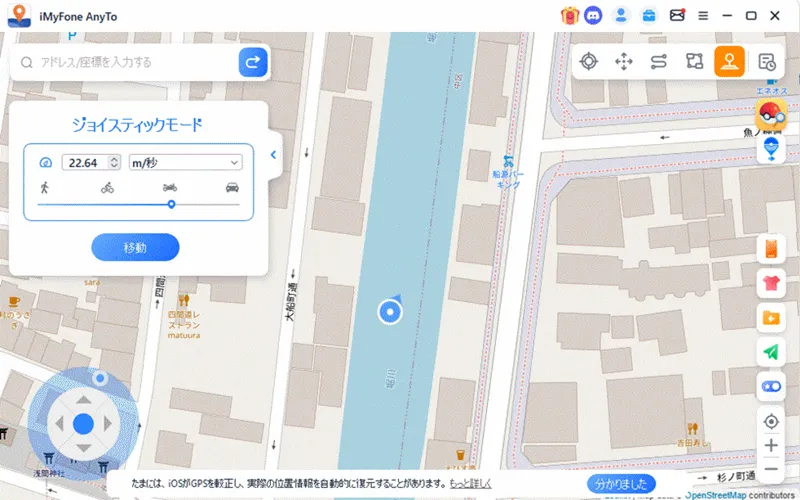
Task: Set speed to the car preset
Action: tap(232, 187)
